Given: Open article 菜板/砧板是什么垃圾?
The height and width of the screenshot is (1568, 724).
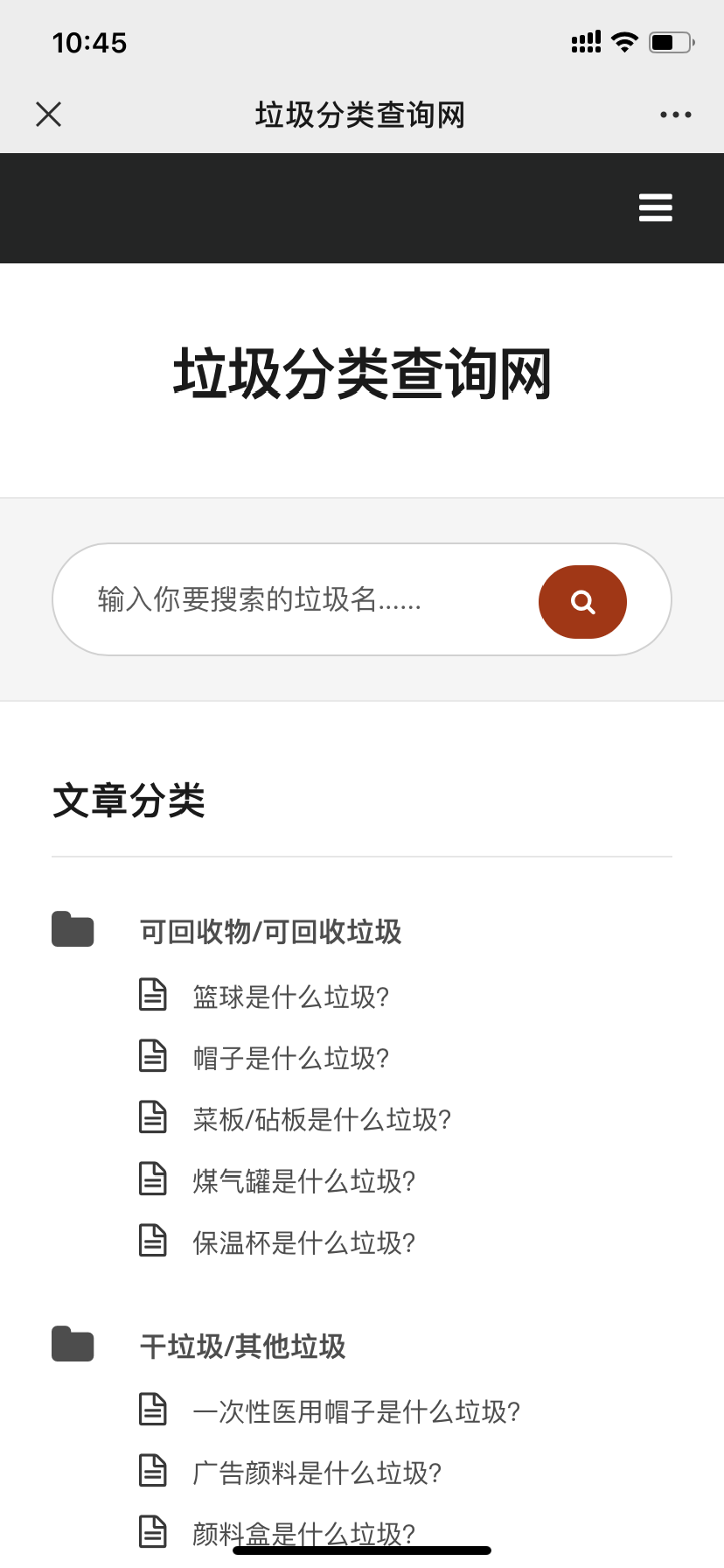Looking at the screenshot, I should (323, 1119).
